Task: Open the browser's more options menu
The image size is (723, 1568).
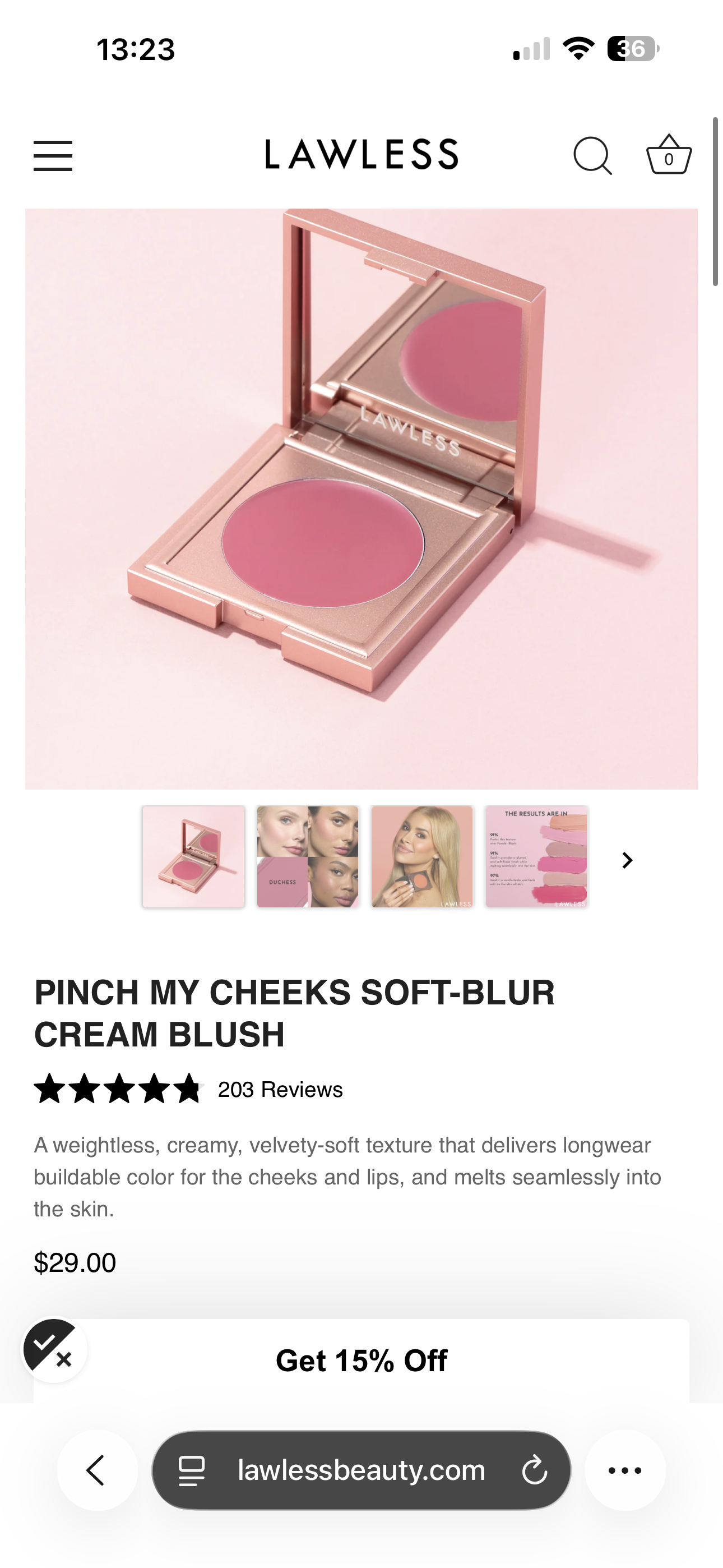Action: 625,1470
